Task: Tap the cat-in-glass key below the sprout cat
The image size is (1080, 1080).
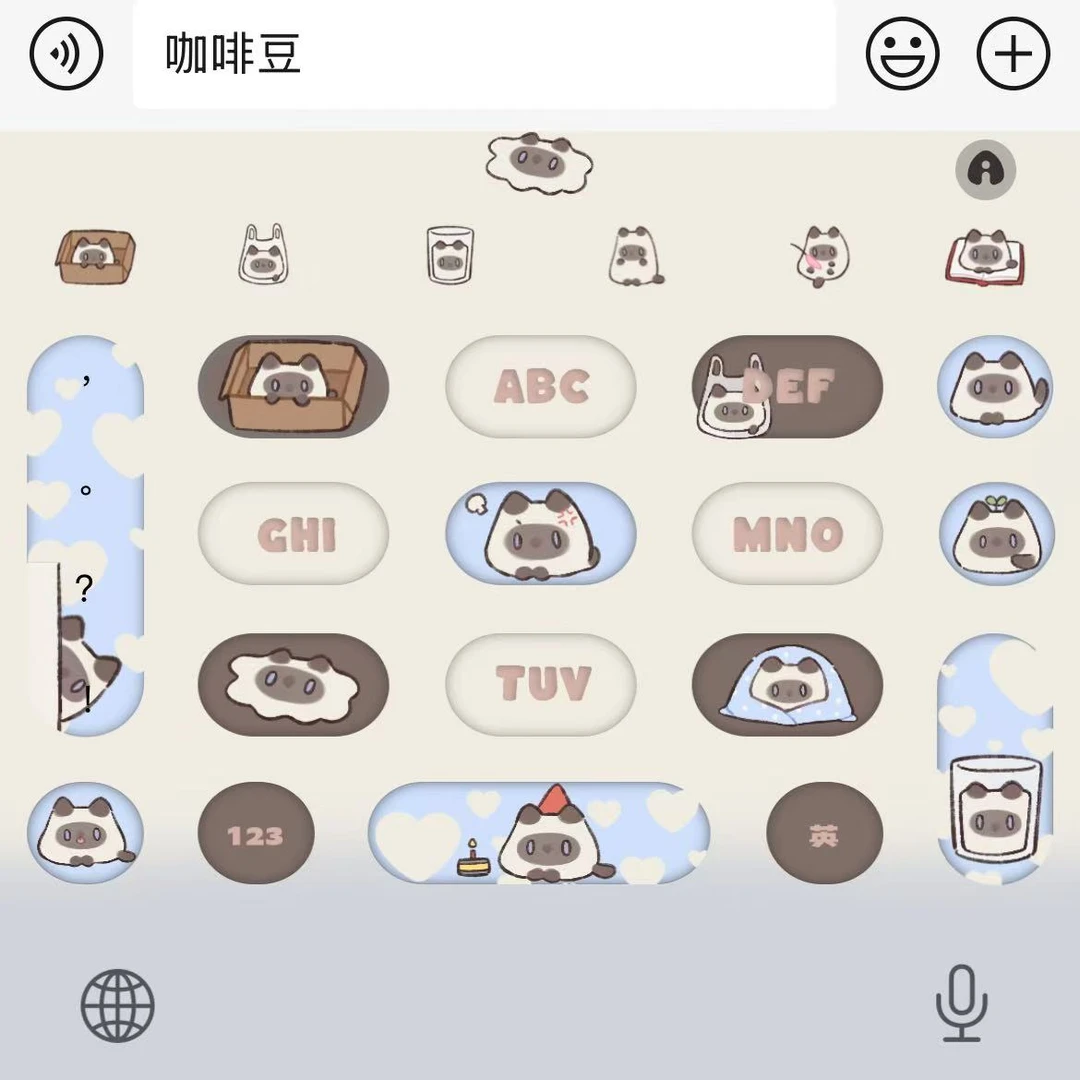Action: click(995, 760)
